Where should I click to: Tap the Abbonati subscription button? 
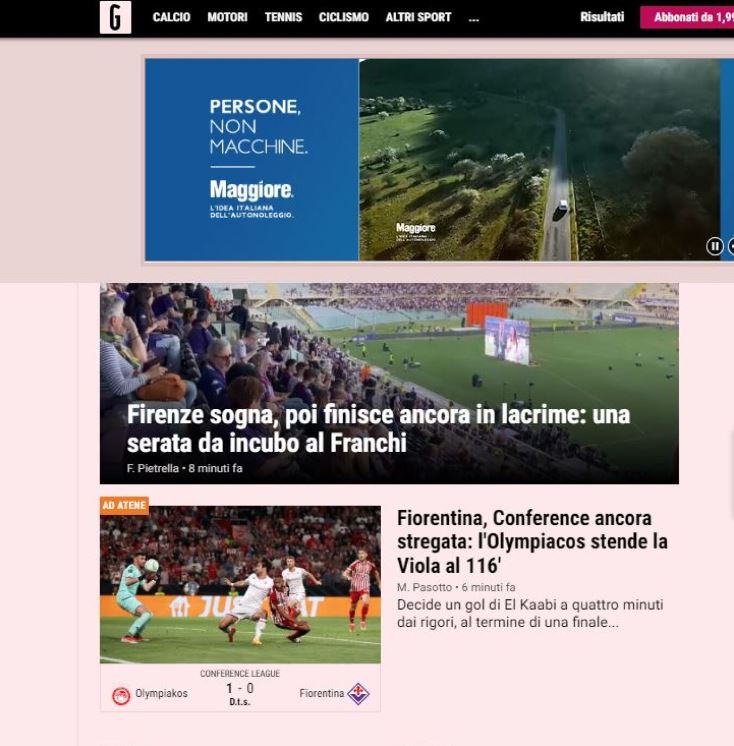pos(690,17)
